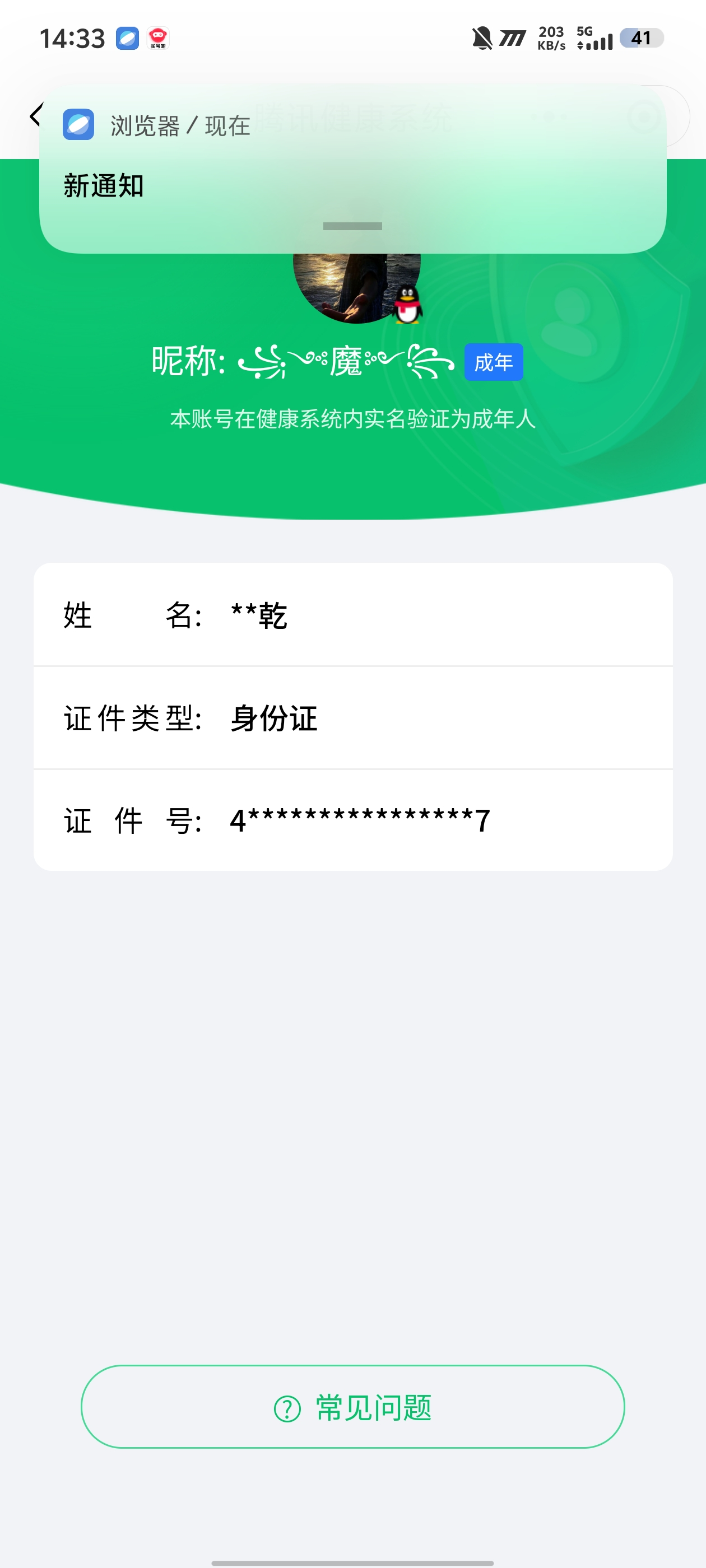The image size is (706, 1568).
Task: Go back using the top-left arrow
Action: pyautogui.click(x=35, y=115)
